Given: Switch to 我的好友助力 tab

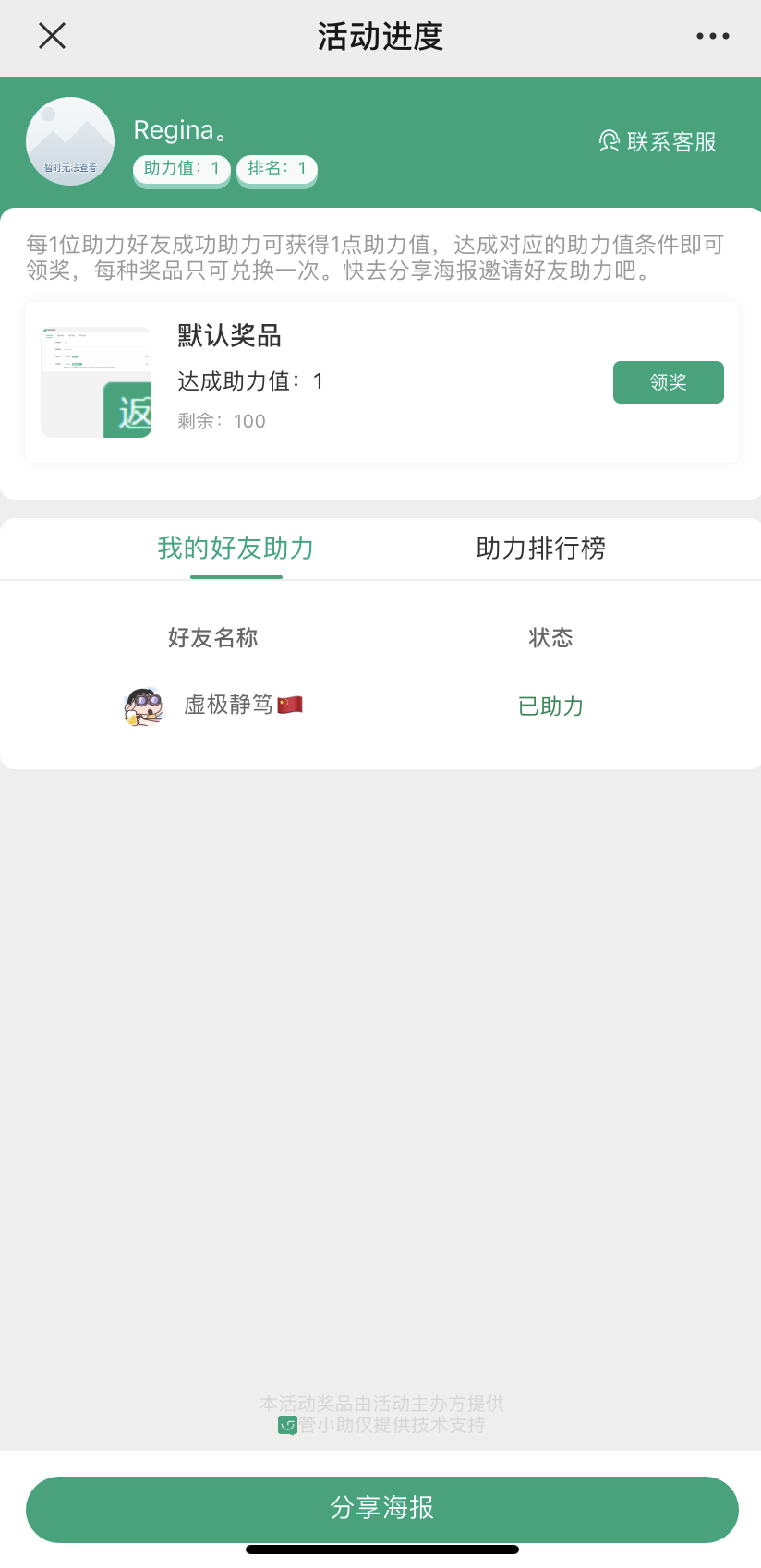Looking at the screenshot, I should pos(236,549).
